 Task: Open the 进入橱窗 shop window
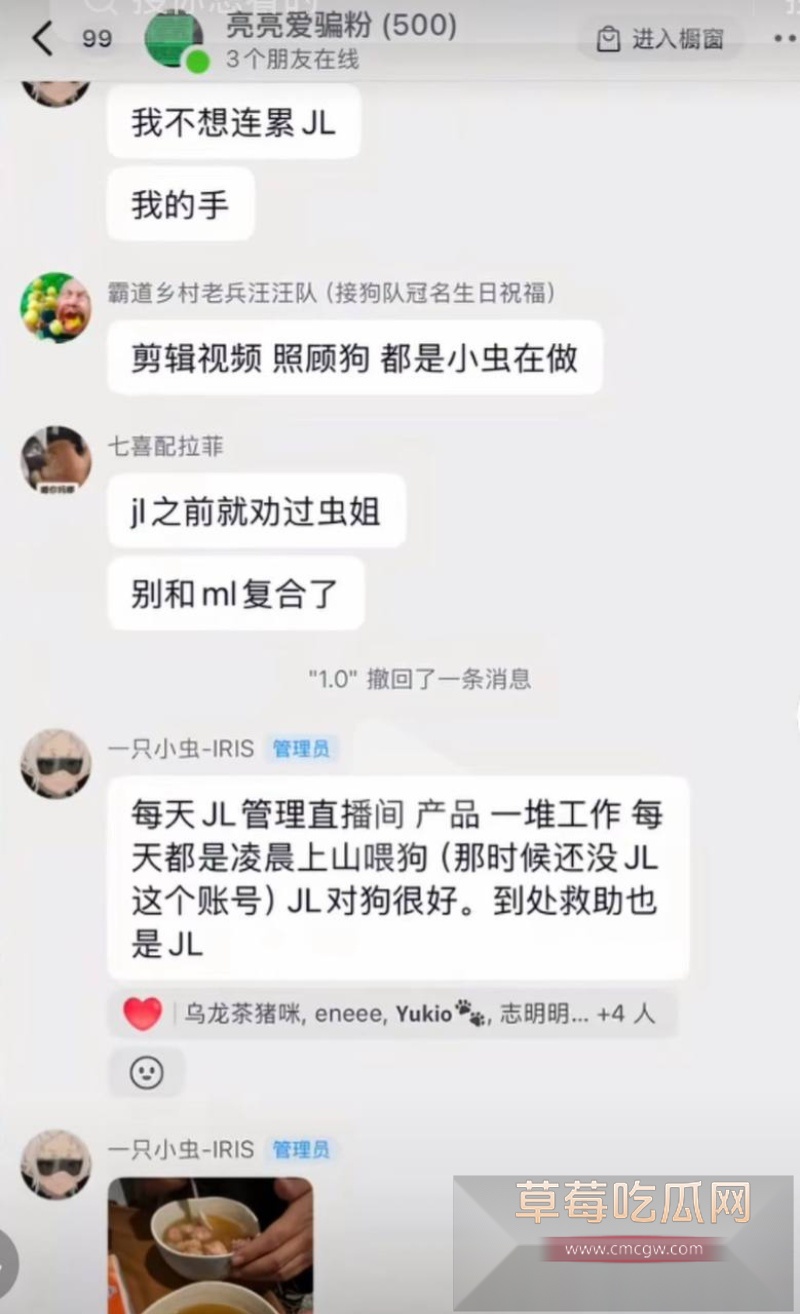click(660, 39)
